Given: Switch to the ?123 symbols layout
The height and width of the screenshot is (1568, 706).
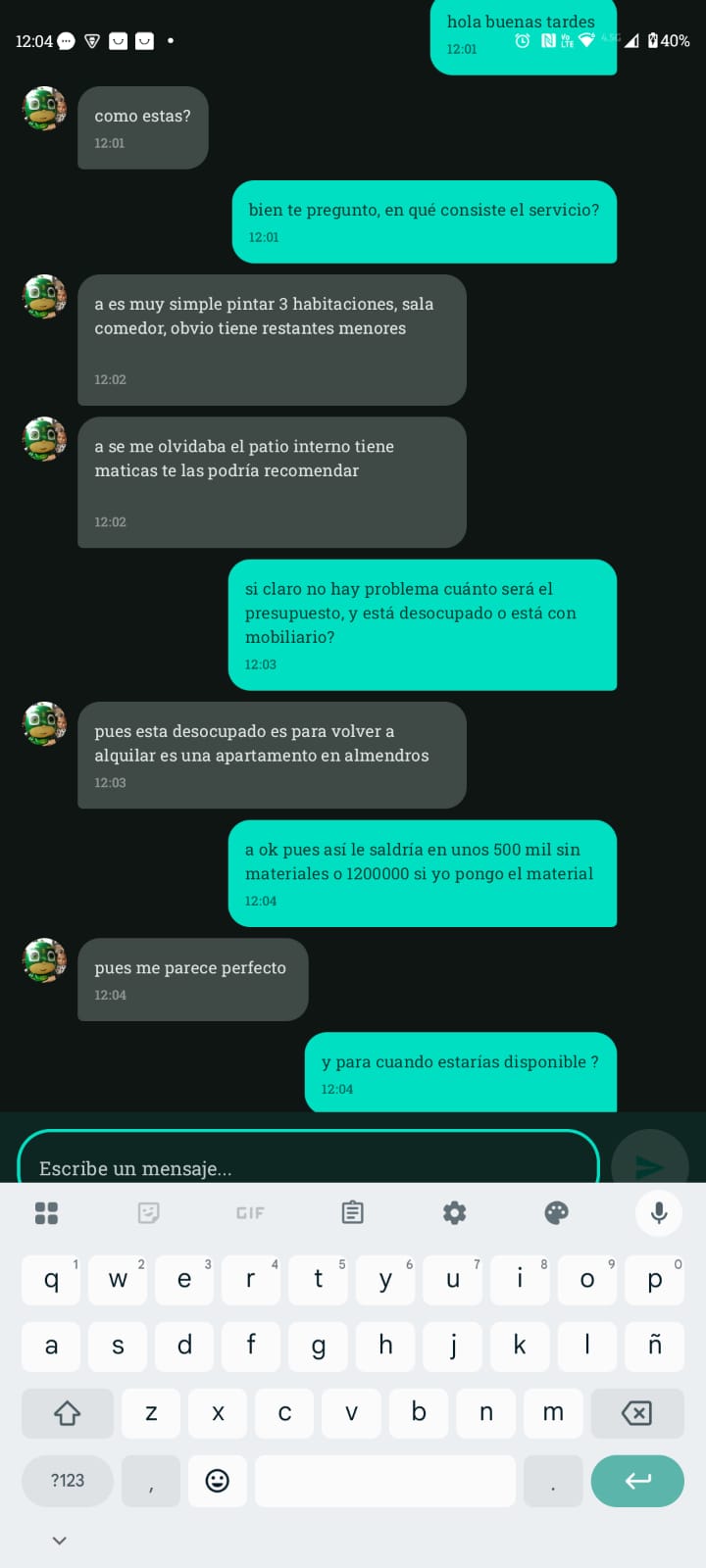Looking at the screenshot, I should [67, 1481].
